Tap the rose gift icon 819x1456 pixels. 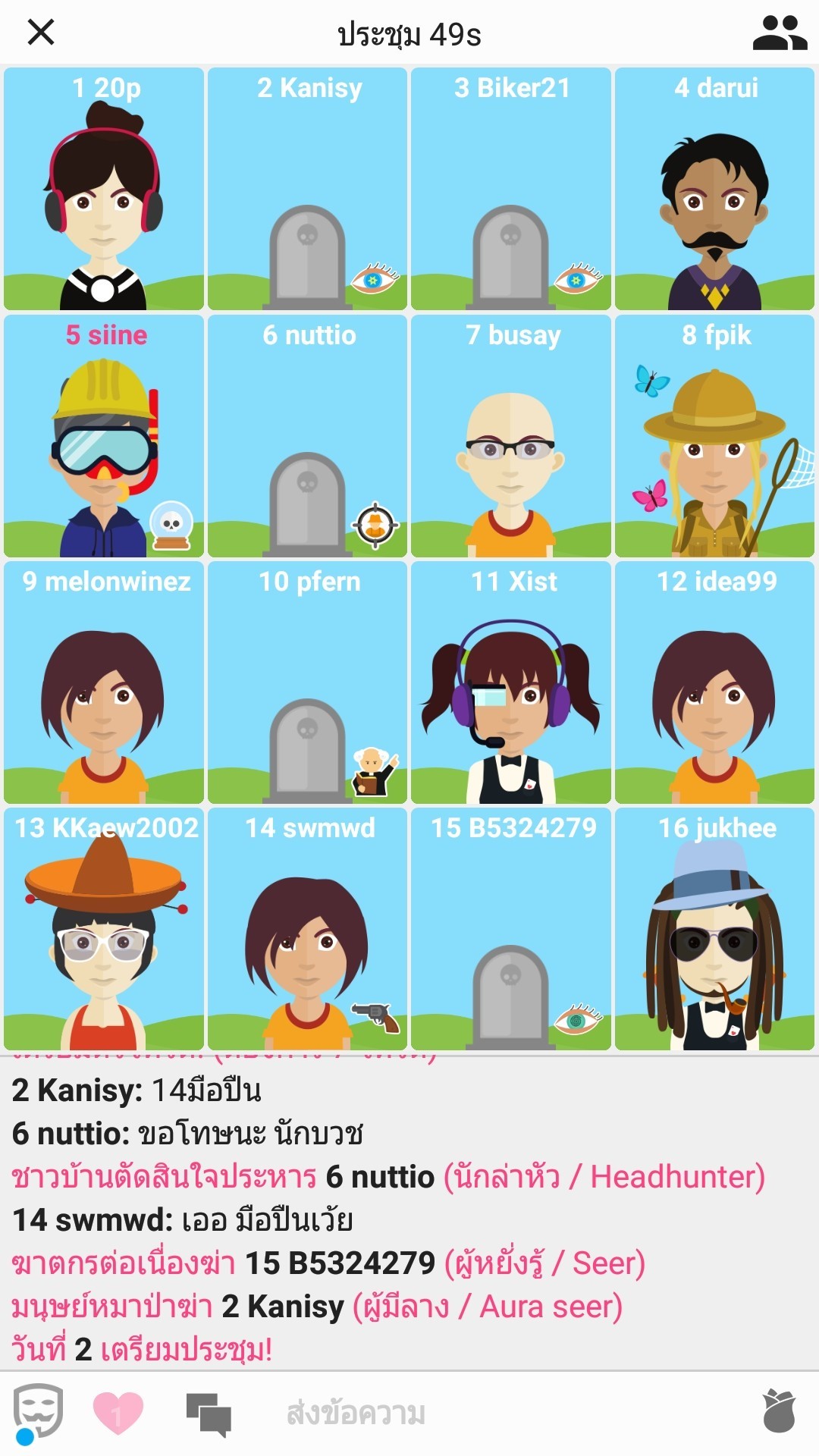[779, 1412]
